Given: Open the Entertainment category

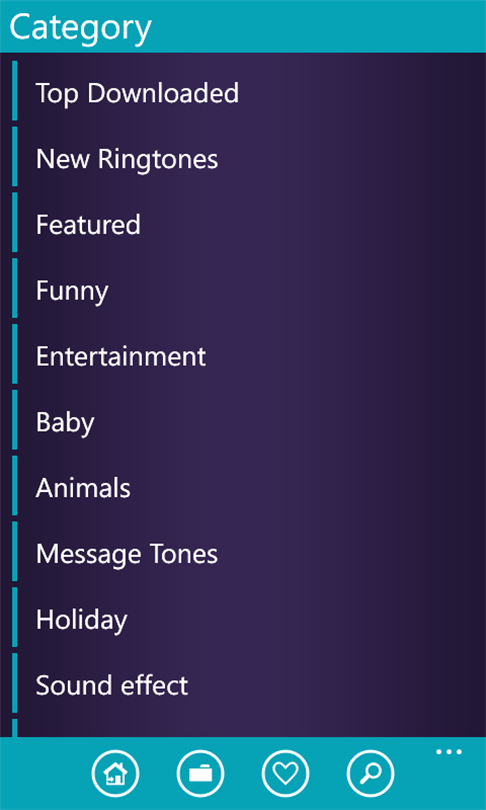Looking at the screenshot, I should click(x=248, y=356).
